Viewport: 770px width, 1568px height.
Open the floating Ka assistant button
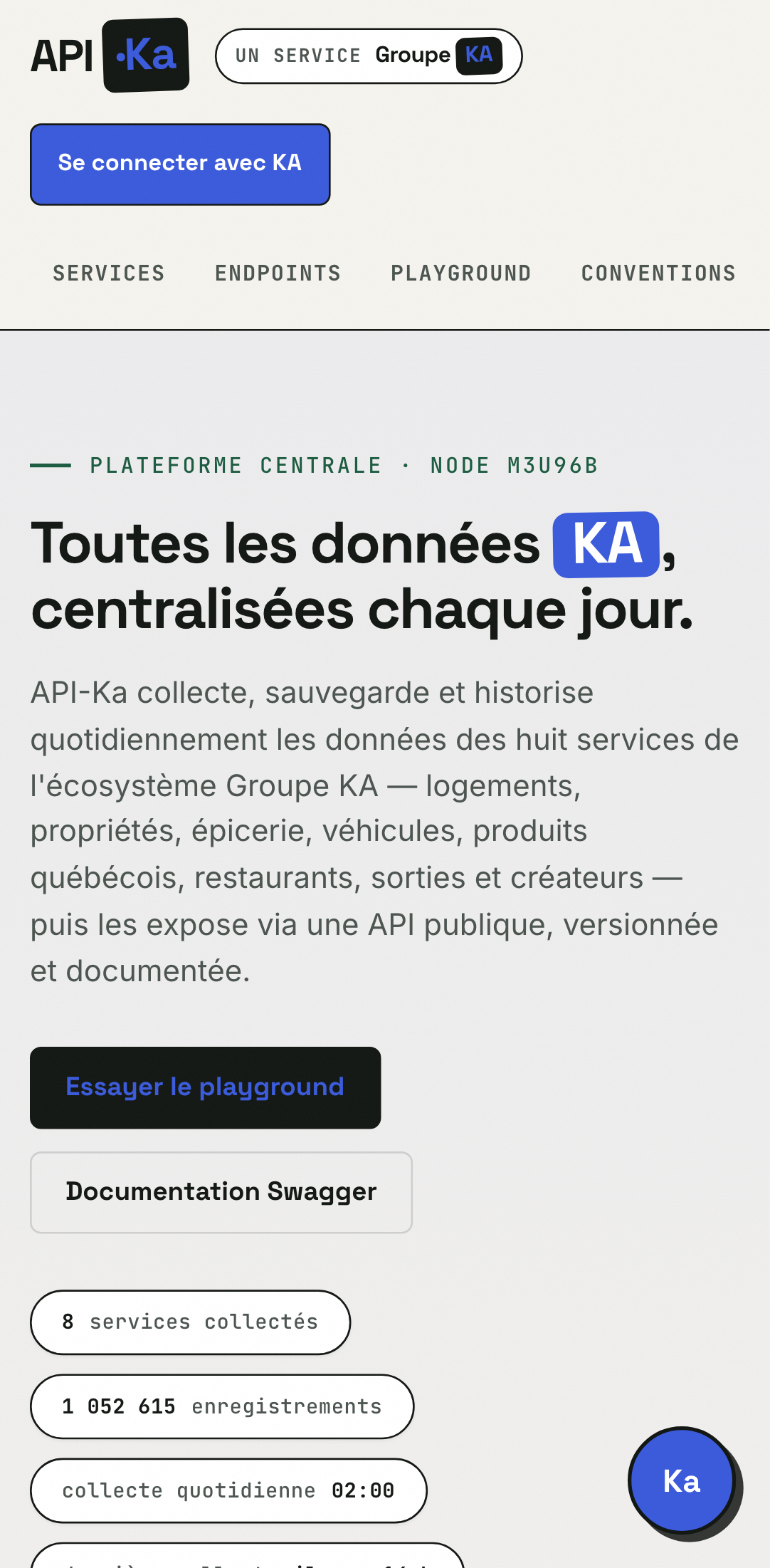(x=682, y=1480)
